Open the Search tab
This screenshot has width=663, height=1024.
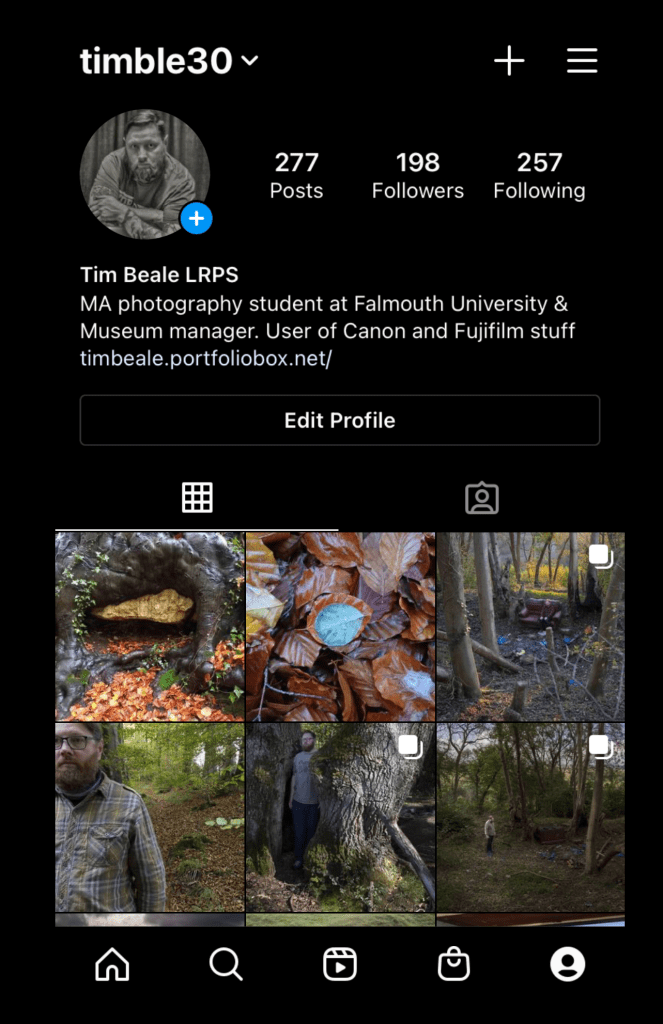(x=226, y=964)
